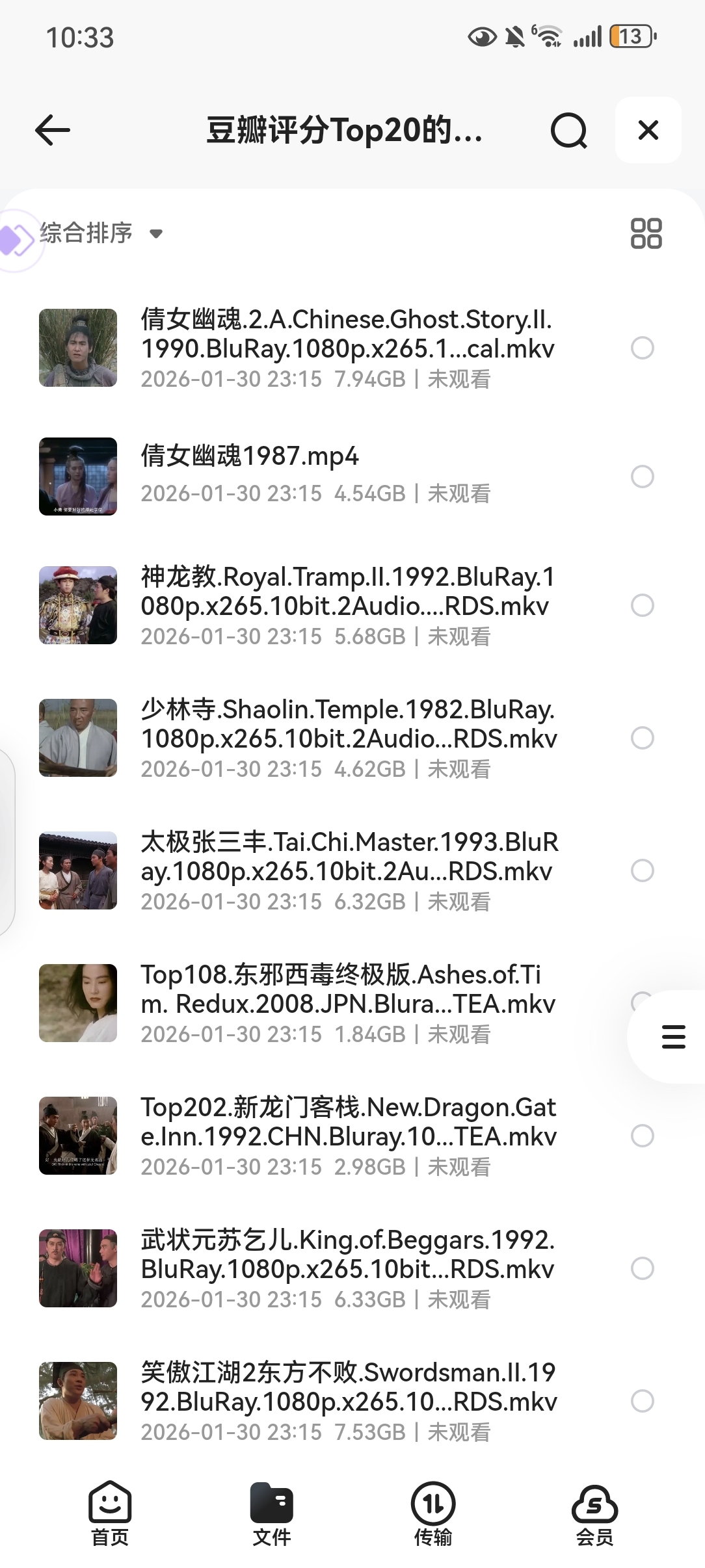Screen dimensions: 705x1568
Task: Select the 新龙门客栈 New Dragon Gate Inn file
Action: [x=643, y=1136]
